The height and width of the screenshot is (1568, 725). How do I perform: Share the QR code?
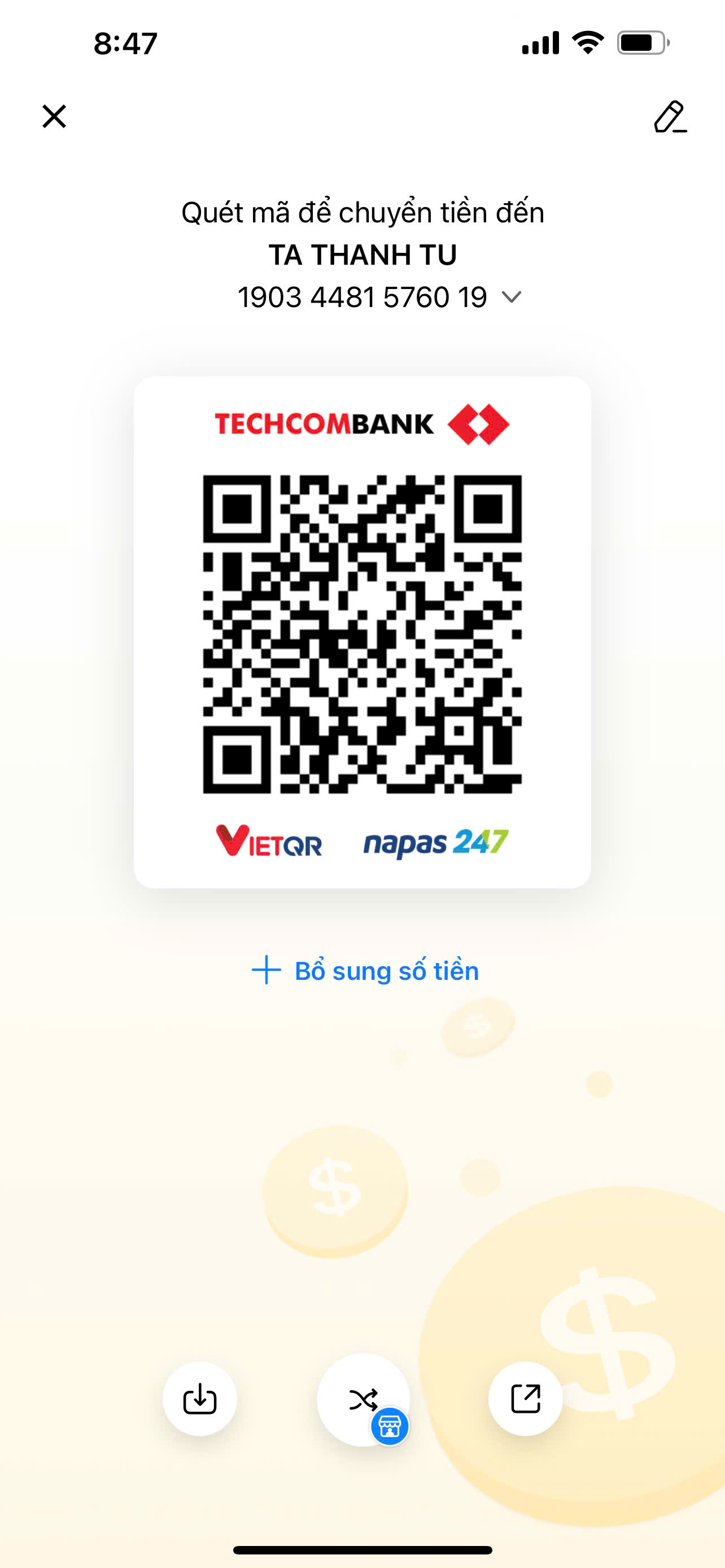pyautogui.click(x=525, y=1399)
